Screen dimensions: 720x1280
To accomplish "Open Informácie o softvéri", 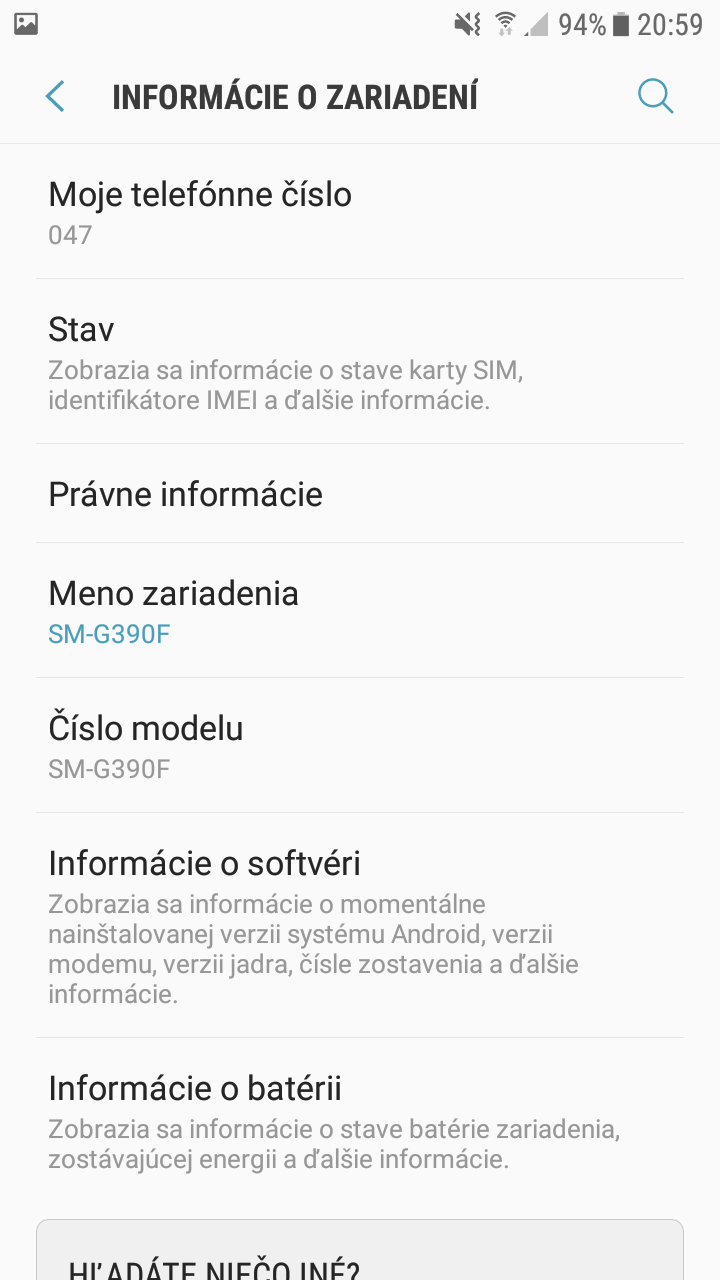I will tap(360, 926).
